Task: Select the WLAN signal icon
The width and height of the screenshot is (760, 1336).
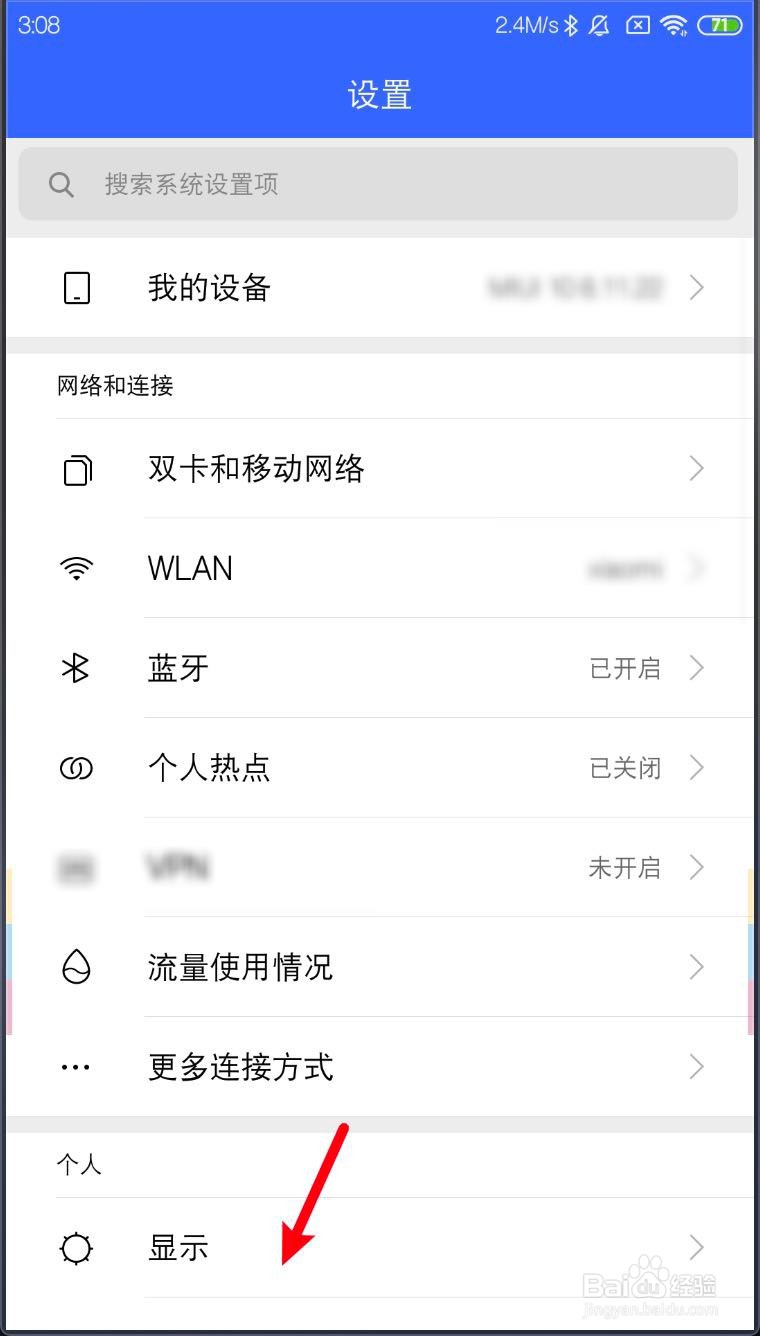Action: tap(76, 568)
